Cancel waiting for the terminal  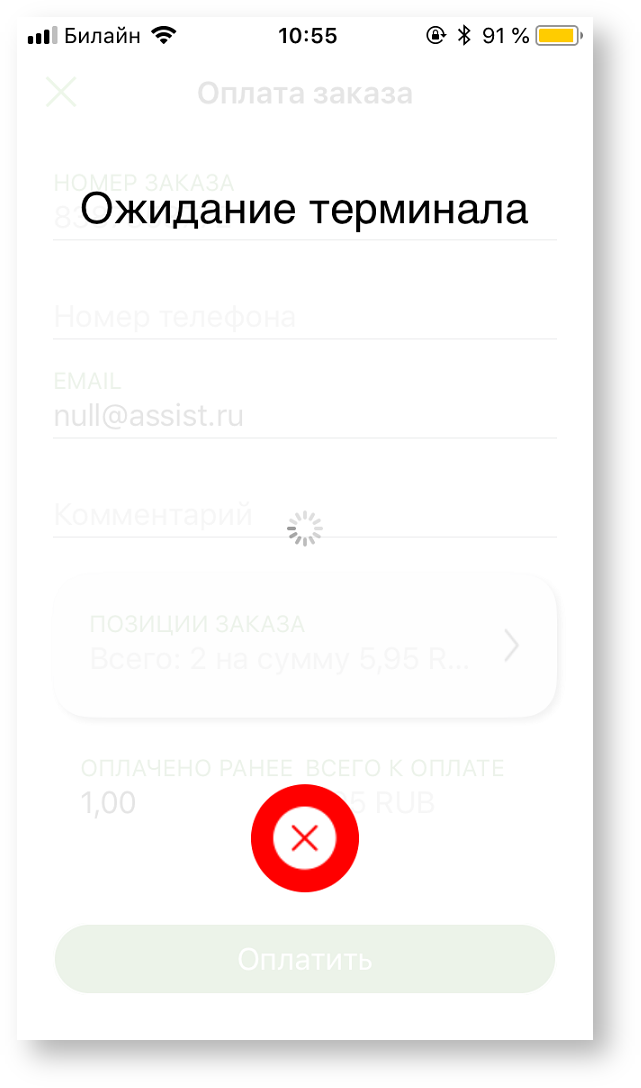(304, 838)
